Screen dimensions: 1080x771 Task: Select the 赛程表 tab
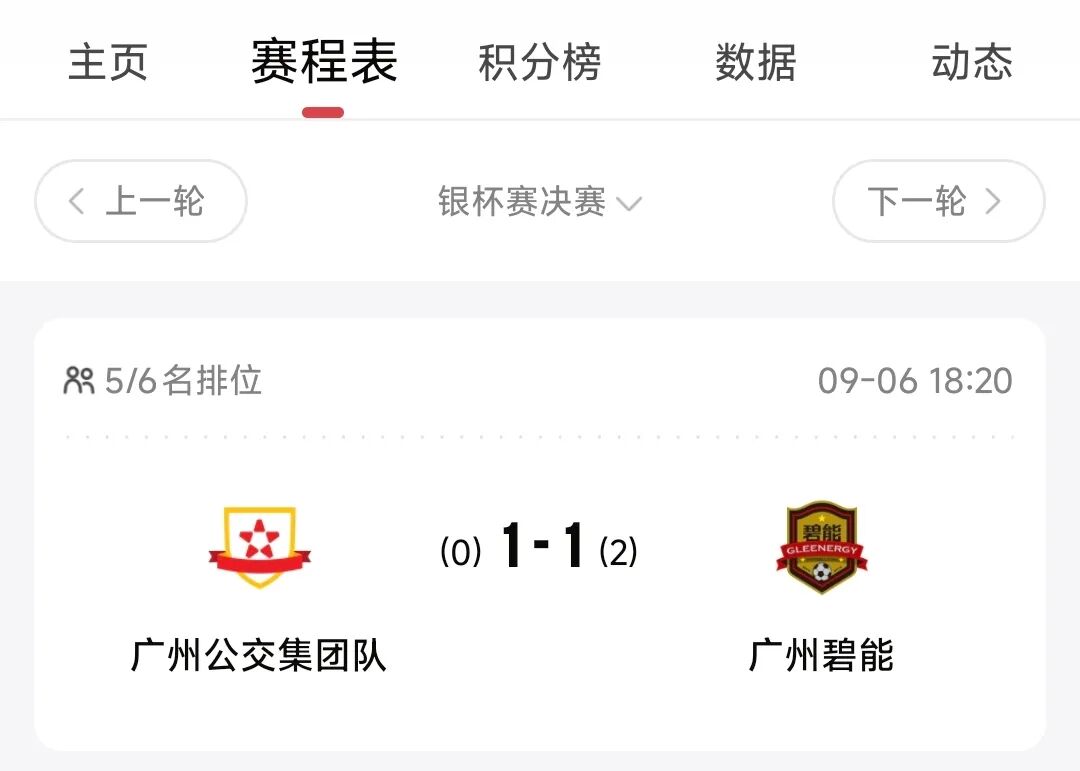click(x=324, y=62)
